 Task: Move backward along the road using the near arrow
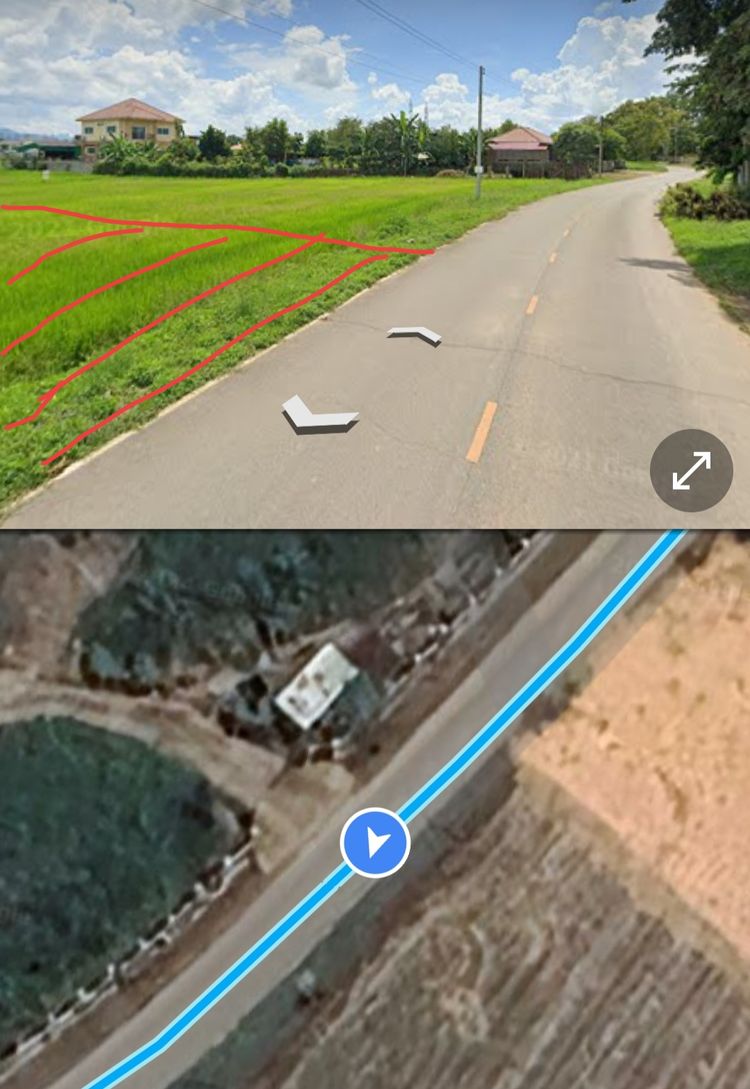coord(318,414)
